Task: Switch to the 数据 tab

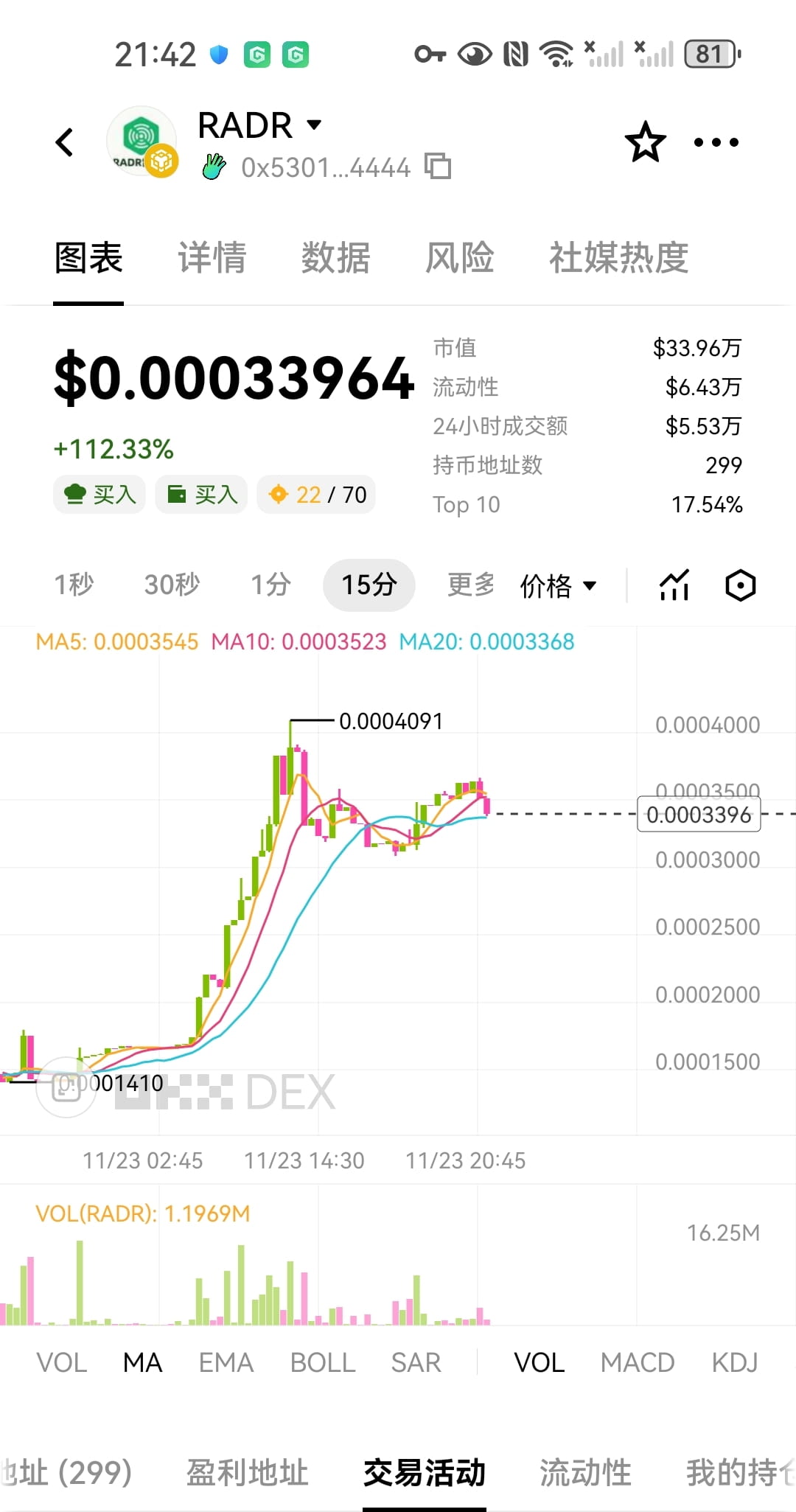Action: tap(335, 258)
